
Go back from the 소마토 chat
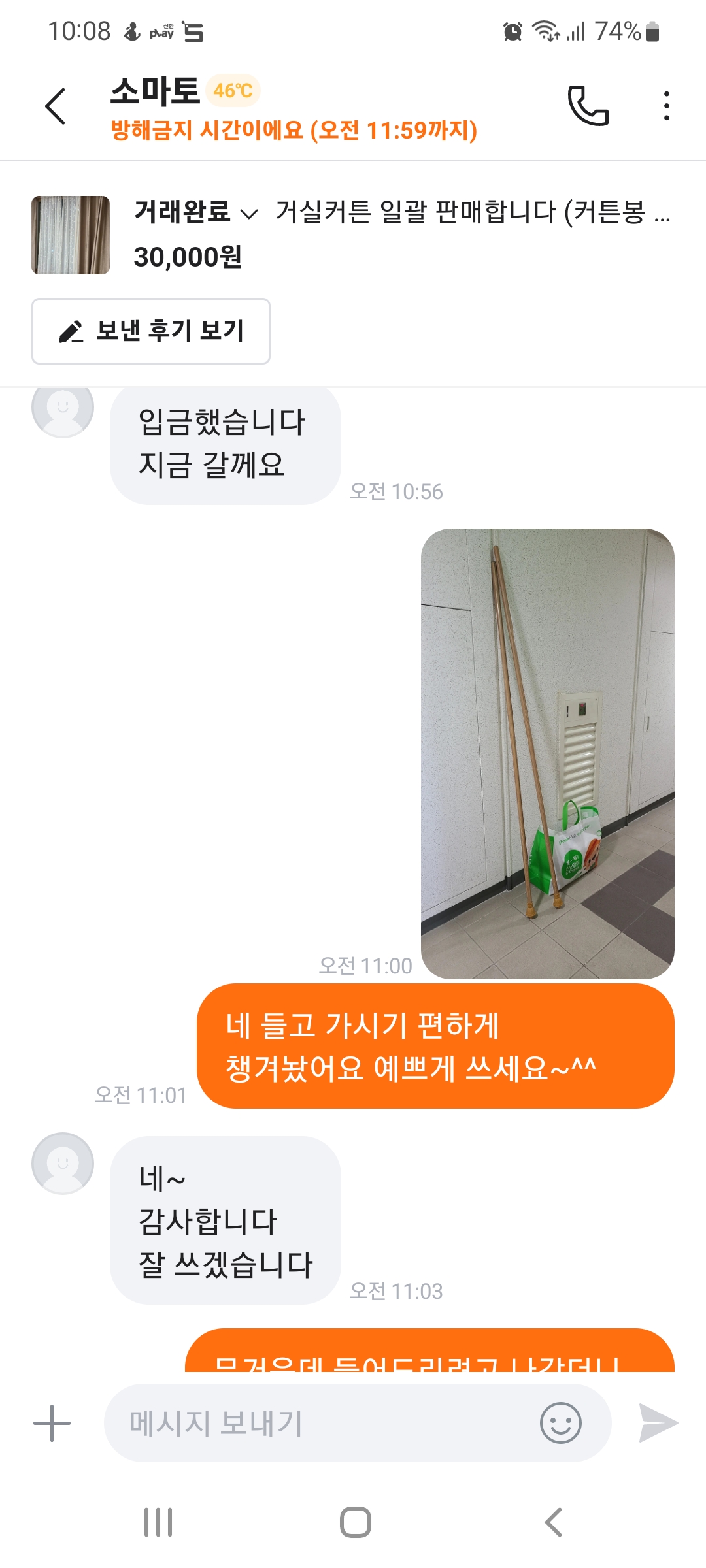[56, 106]
